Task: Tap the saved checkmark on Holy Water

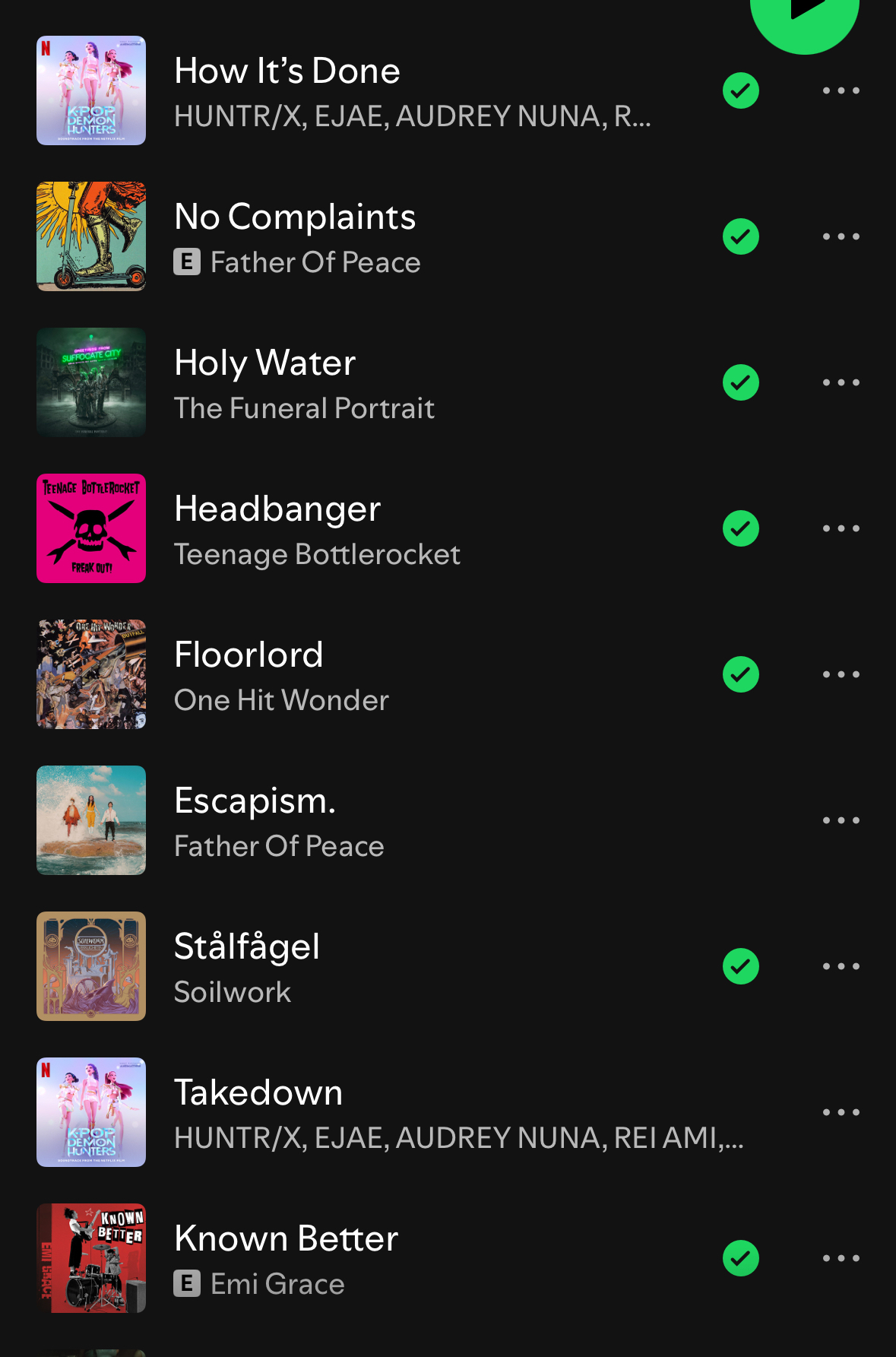Action: 741,382
